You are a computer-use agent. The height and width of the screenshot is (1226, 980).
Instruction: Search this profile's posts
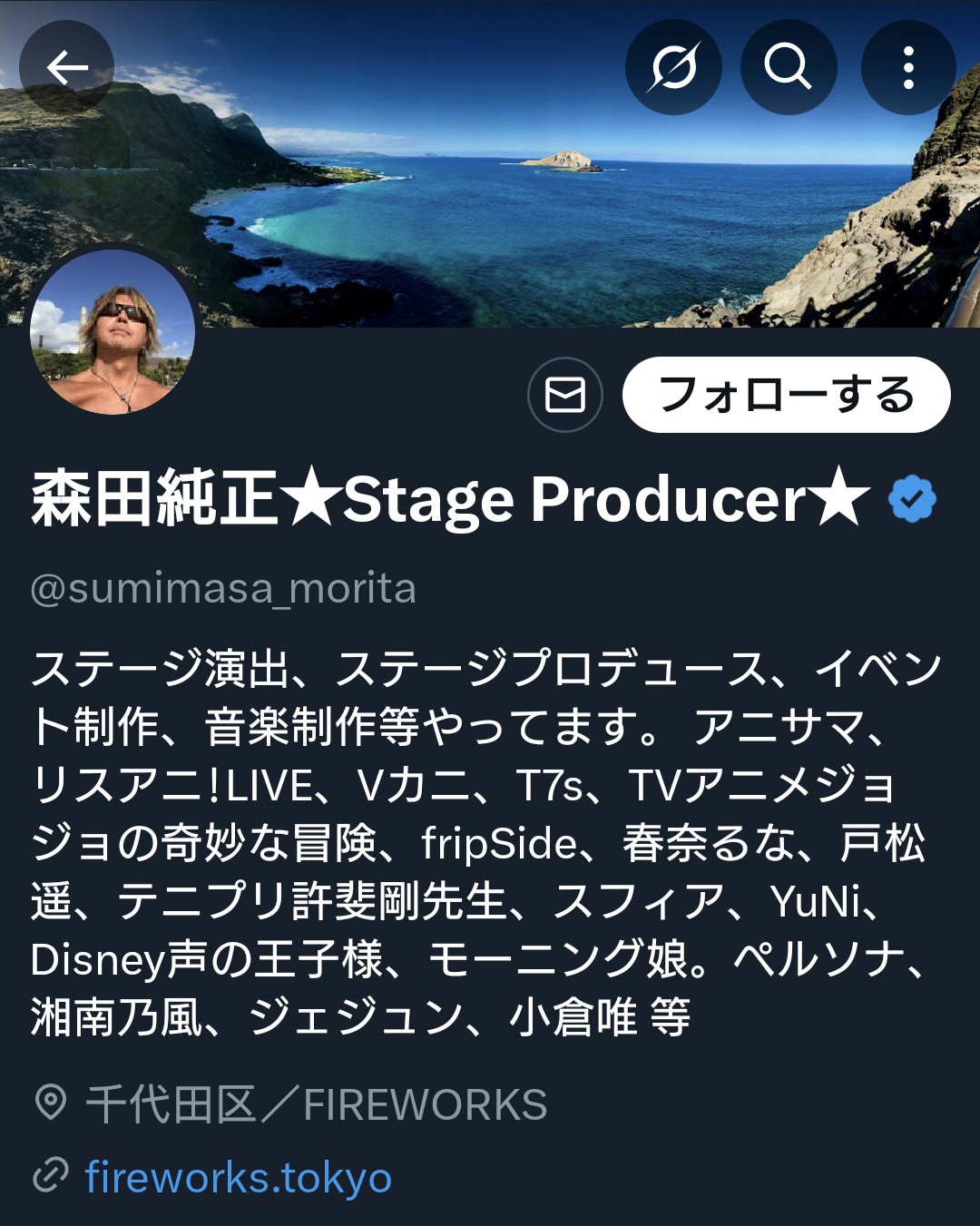pyautogui.click(x=788, y=67)
